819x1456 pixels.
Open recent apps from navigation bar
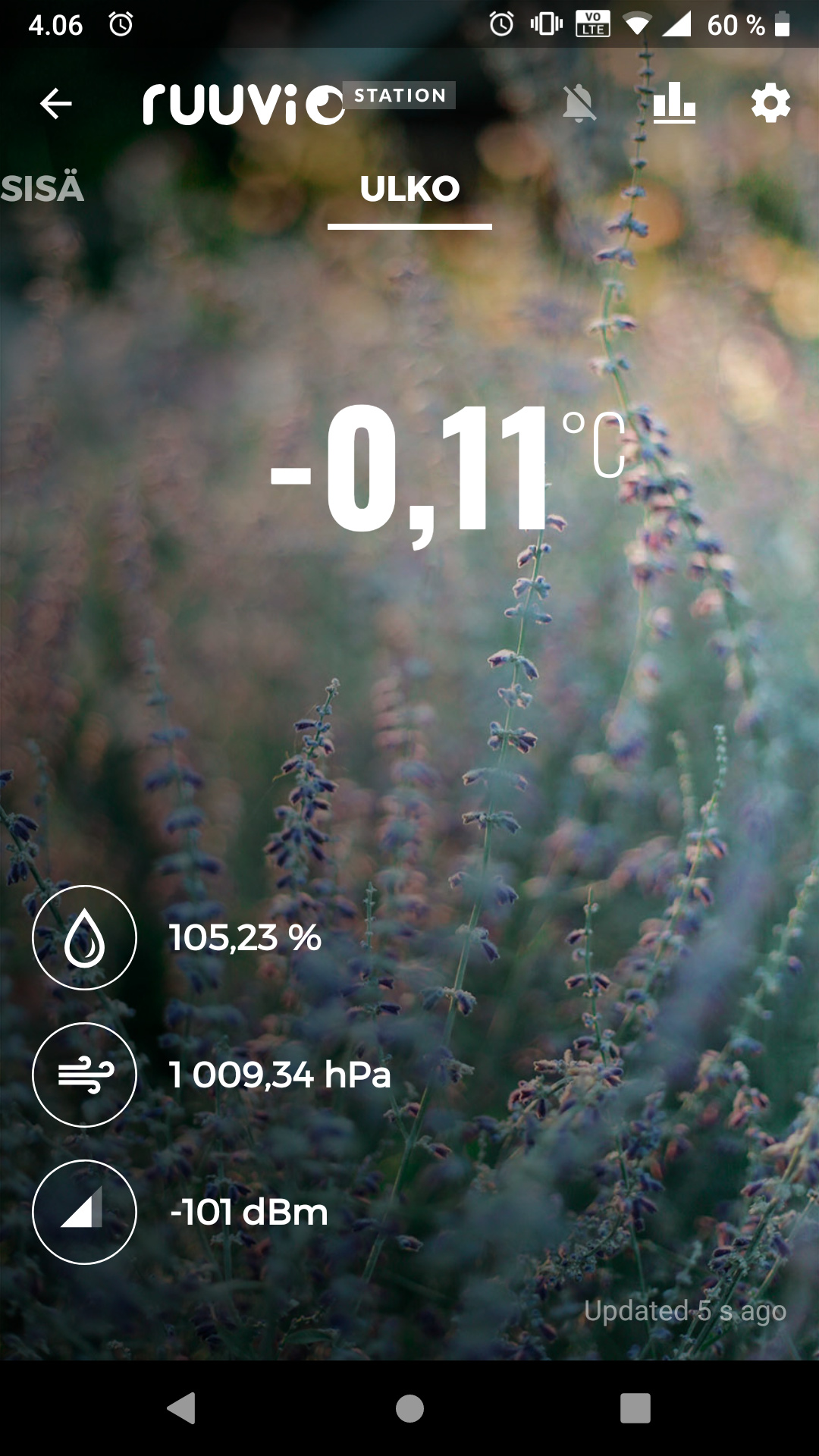point(635,1408)
